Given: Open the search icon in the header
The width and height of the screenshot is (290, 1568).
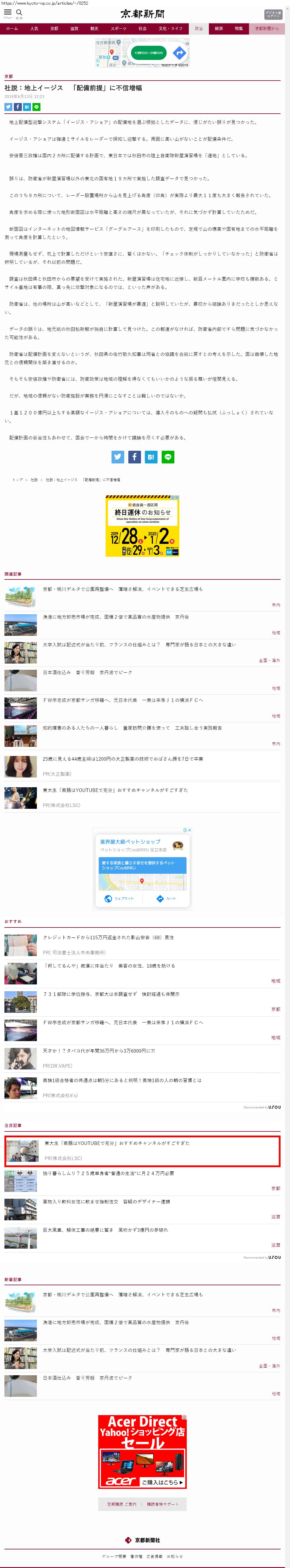Looking at the screenshot, I should (19, 12).
